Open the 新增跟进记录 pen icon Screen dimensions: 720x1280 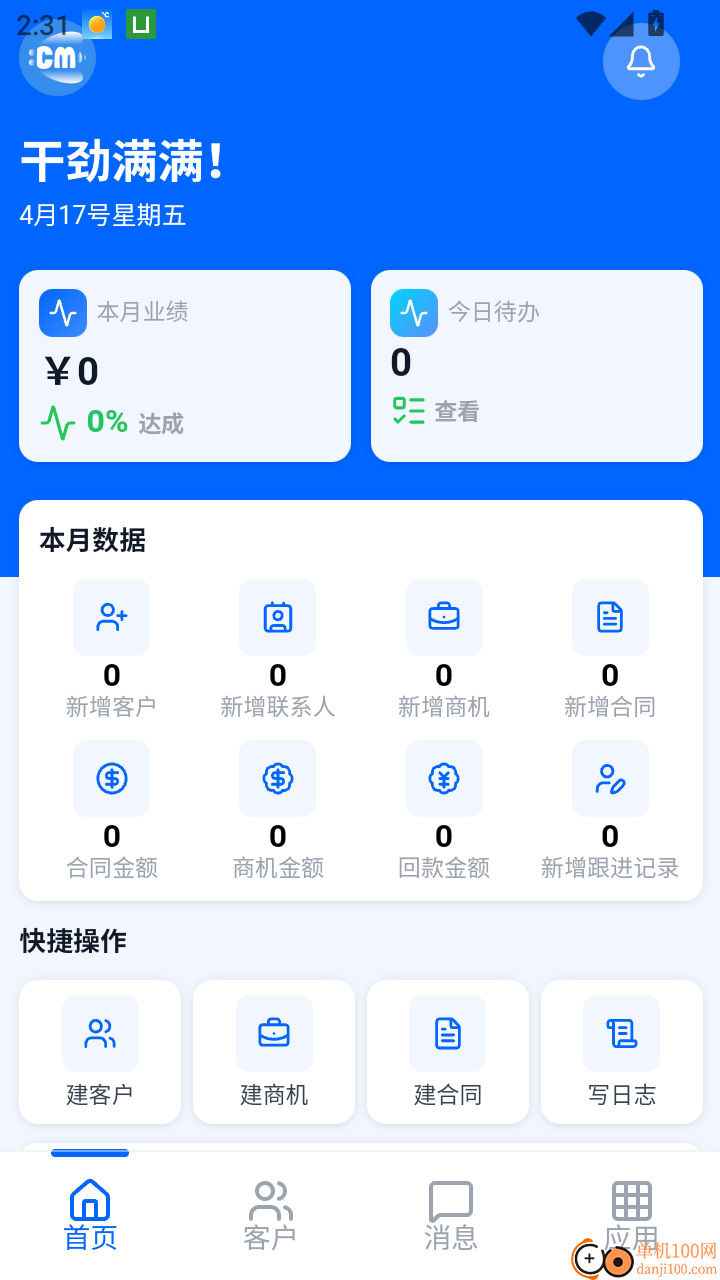pos(610,778)
